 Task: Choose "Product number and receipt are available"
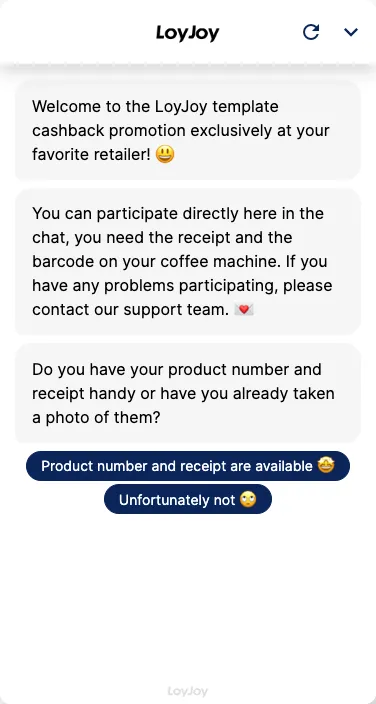pyautogui.click(x=188, y=466)
